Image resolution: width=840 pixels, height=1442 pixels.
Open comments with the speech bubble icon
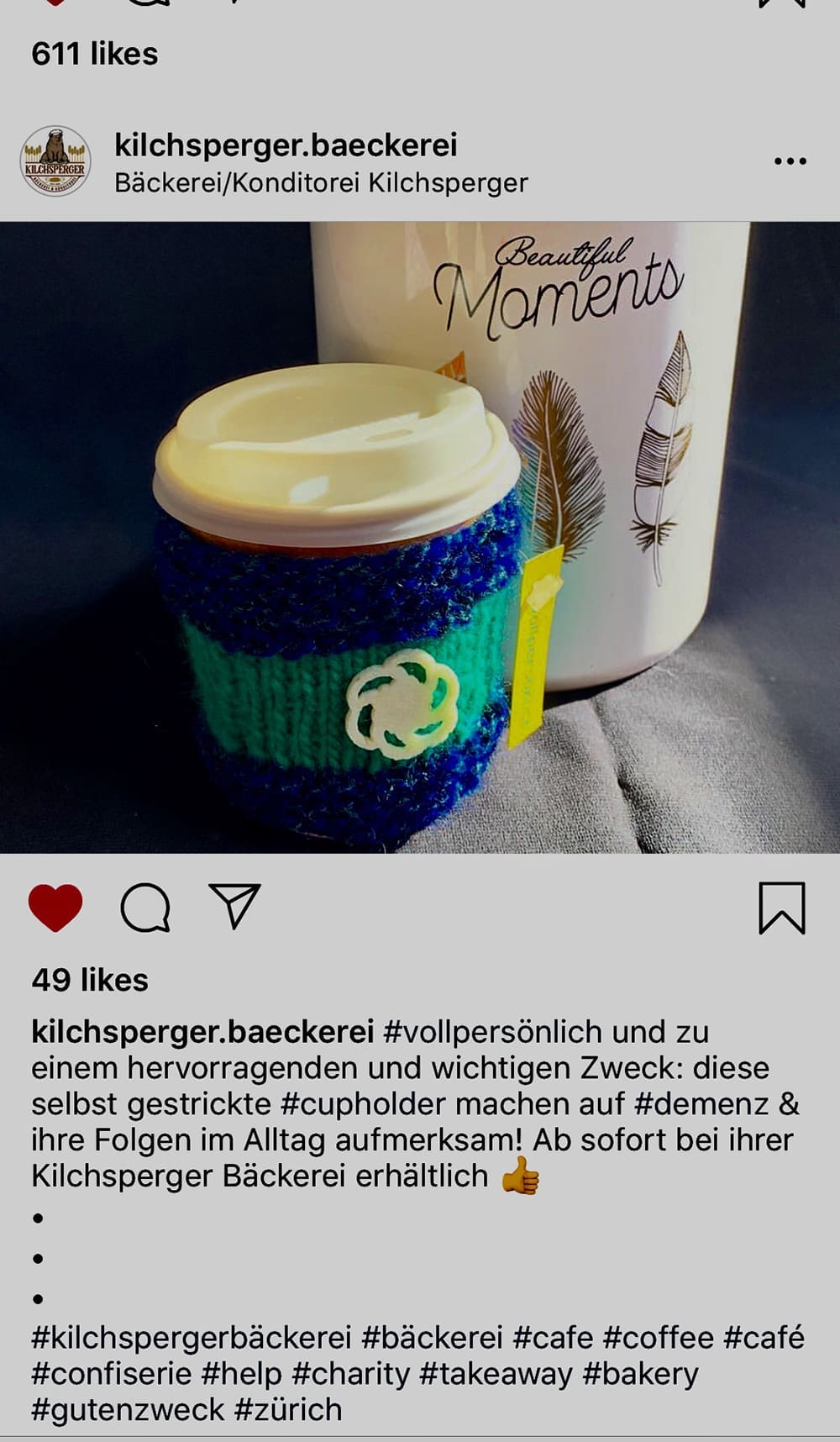[x=145, y=908]
